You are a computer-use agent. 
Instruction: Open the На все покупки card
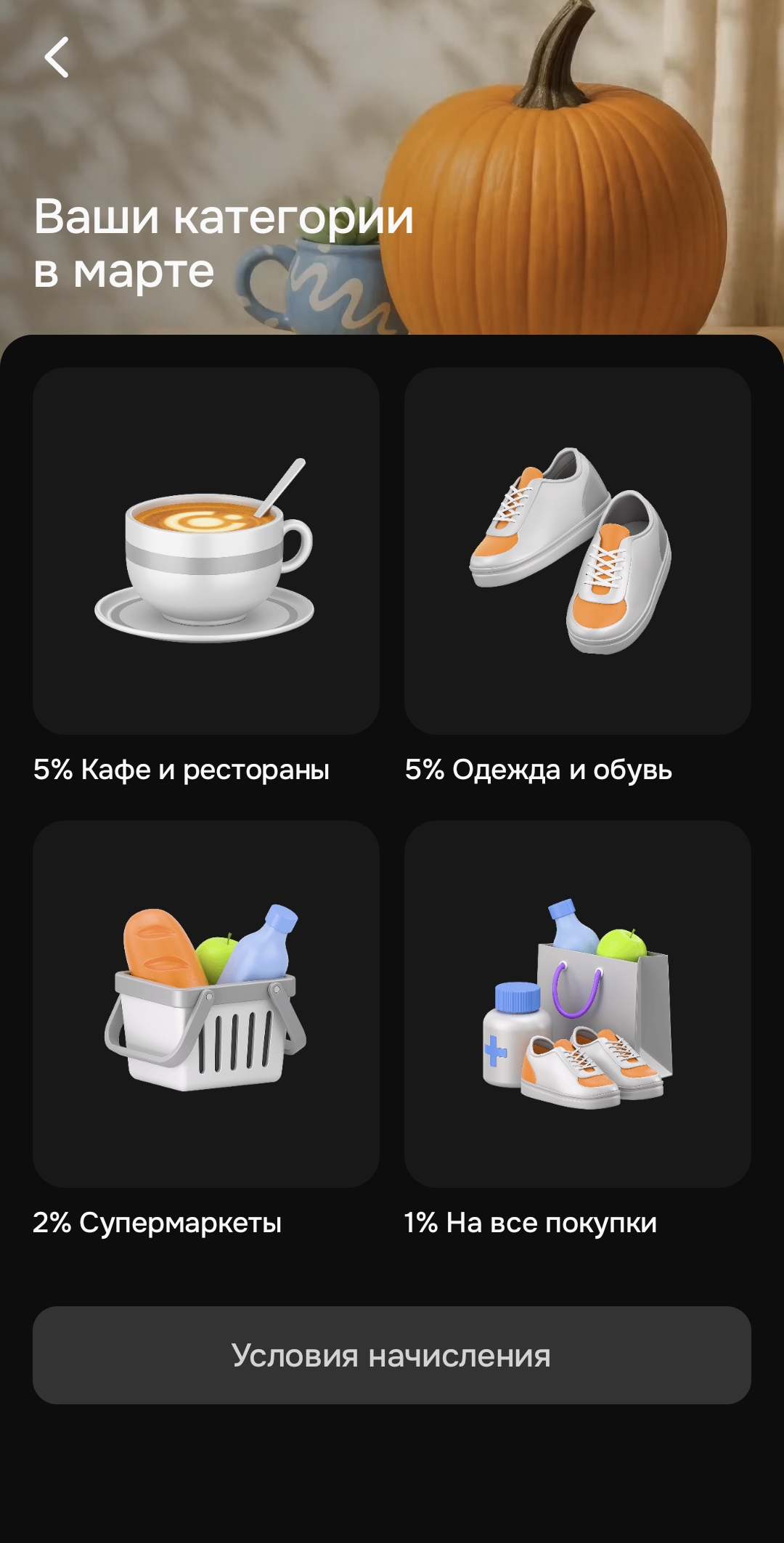tap(577, 1003)
